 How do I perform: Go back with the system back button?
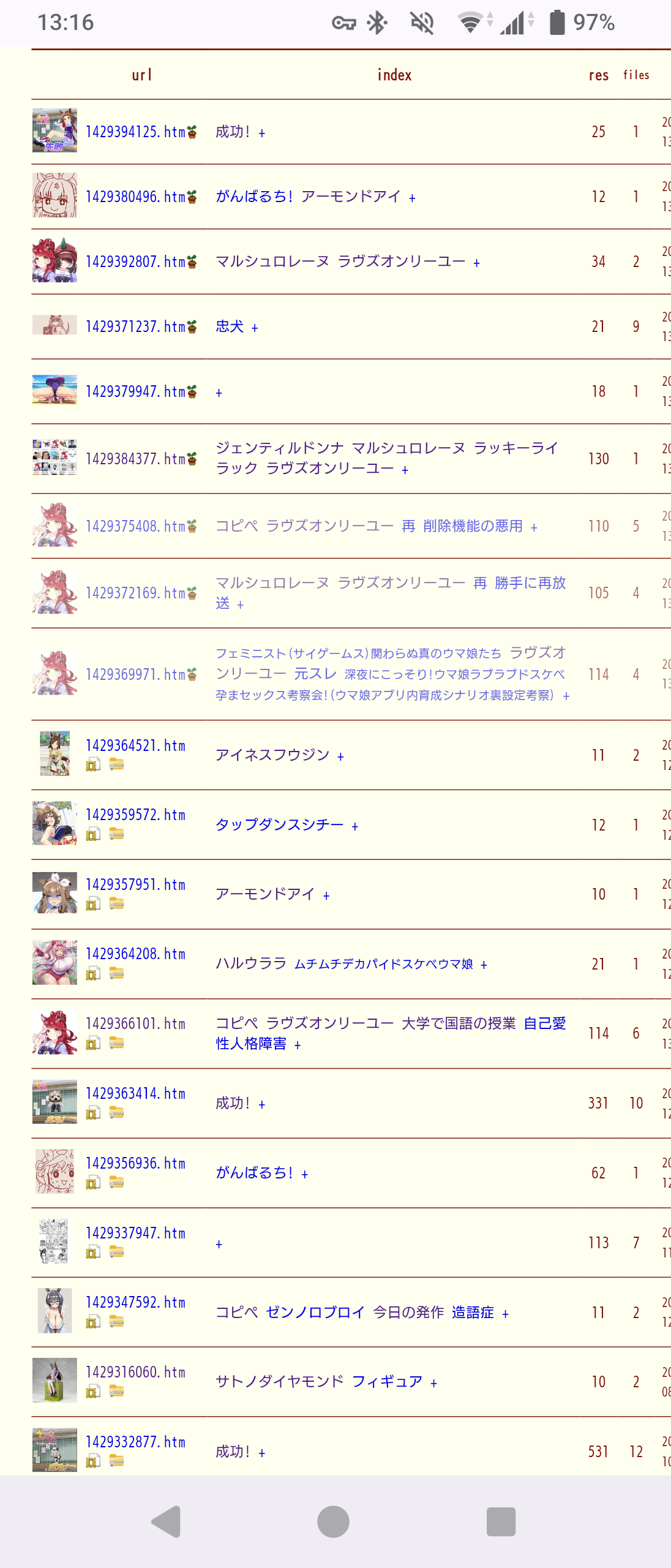point(166,1521)
